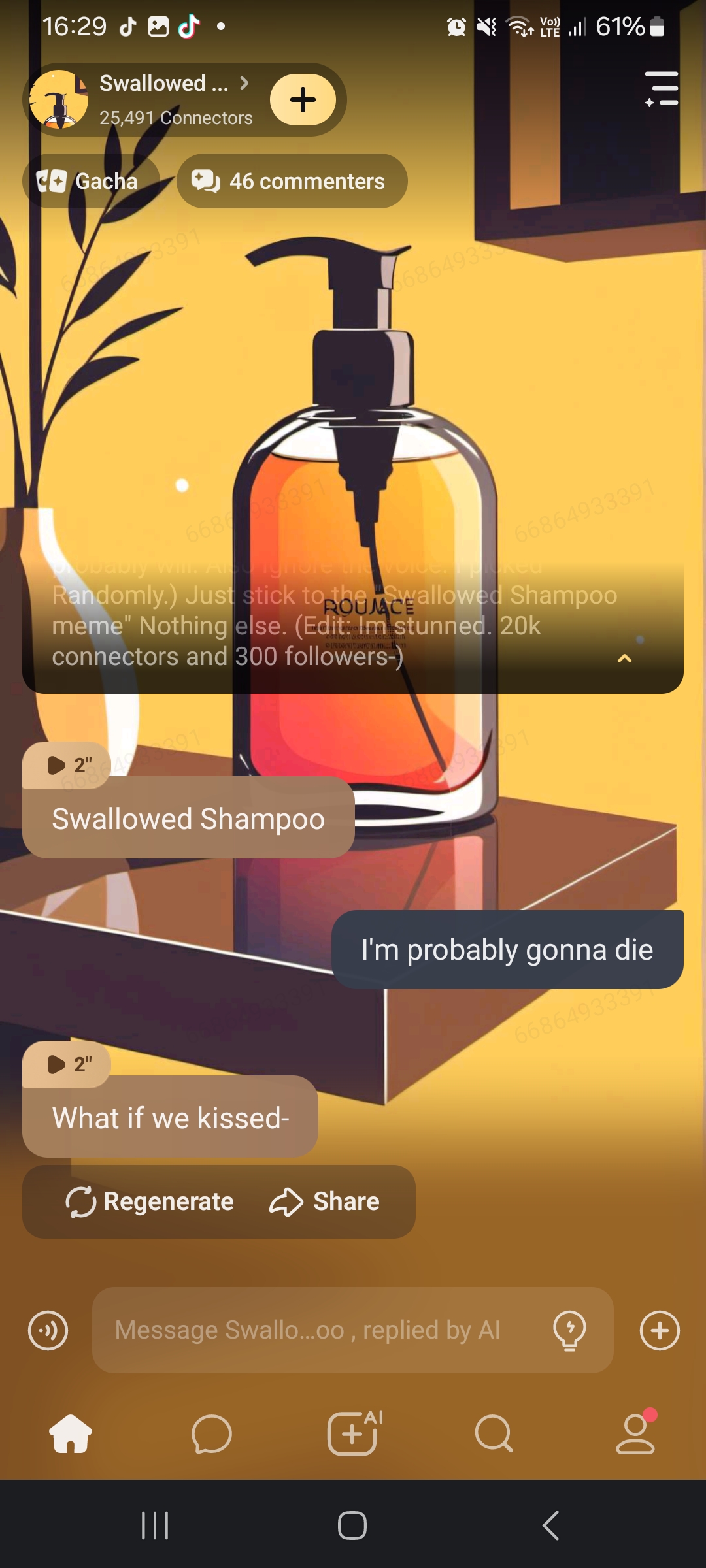Viewport: 706px width, 1568px height.
Task: Regenerate the AI reply
Action: click(x=150, y=1201)
